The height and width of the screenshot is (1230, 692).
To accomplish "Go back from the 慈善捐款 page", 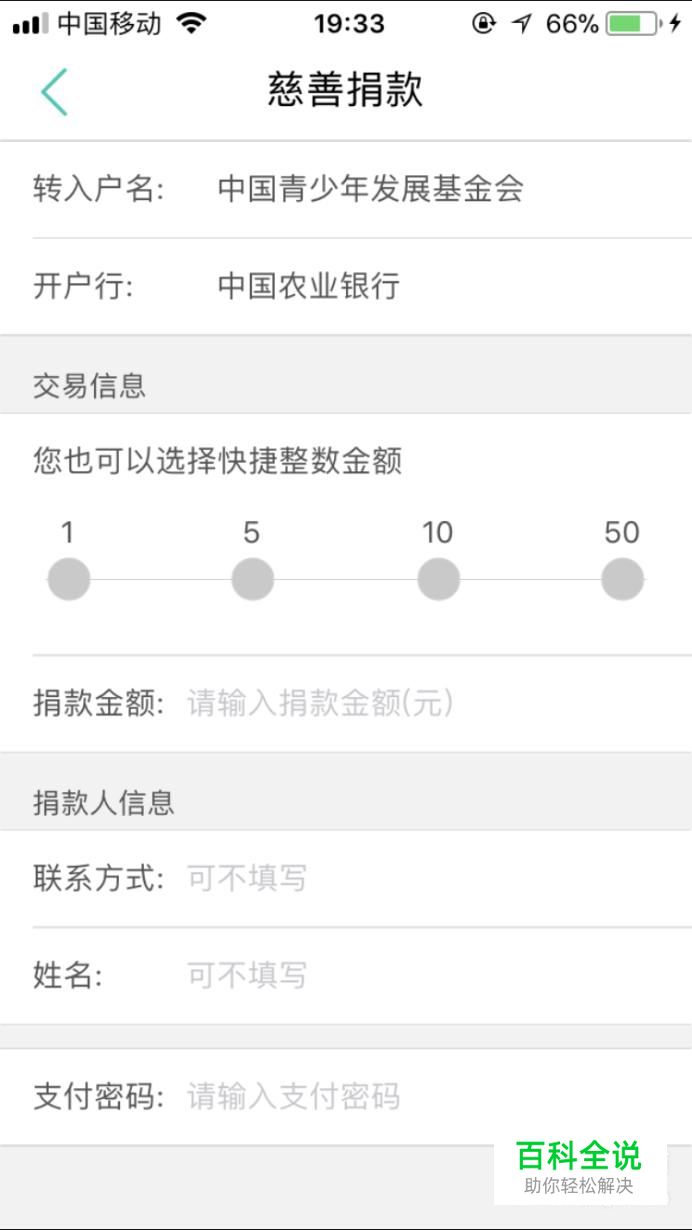I will pos(54,92).
